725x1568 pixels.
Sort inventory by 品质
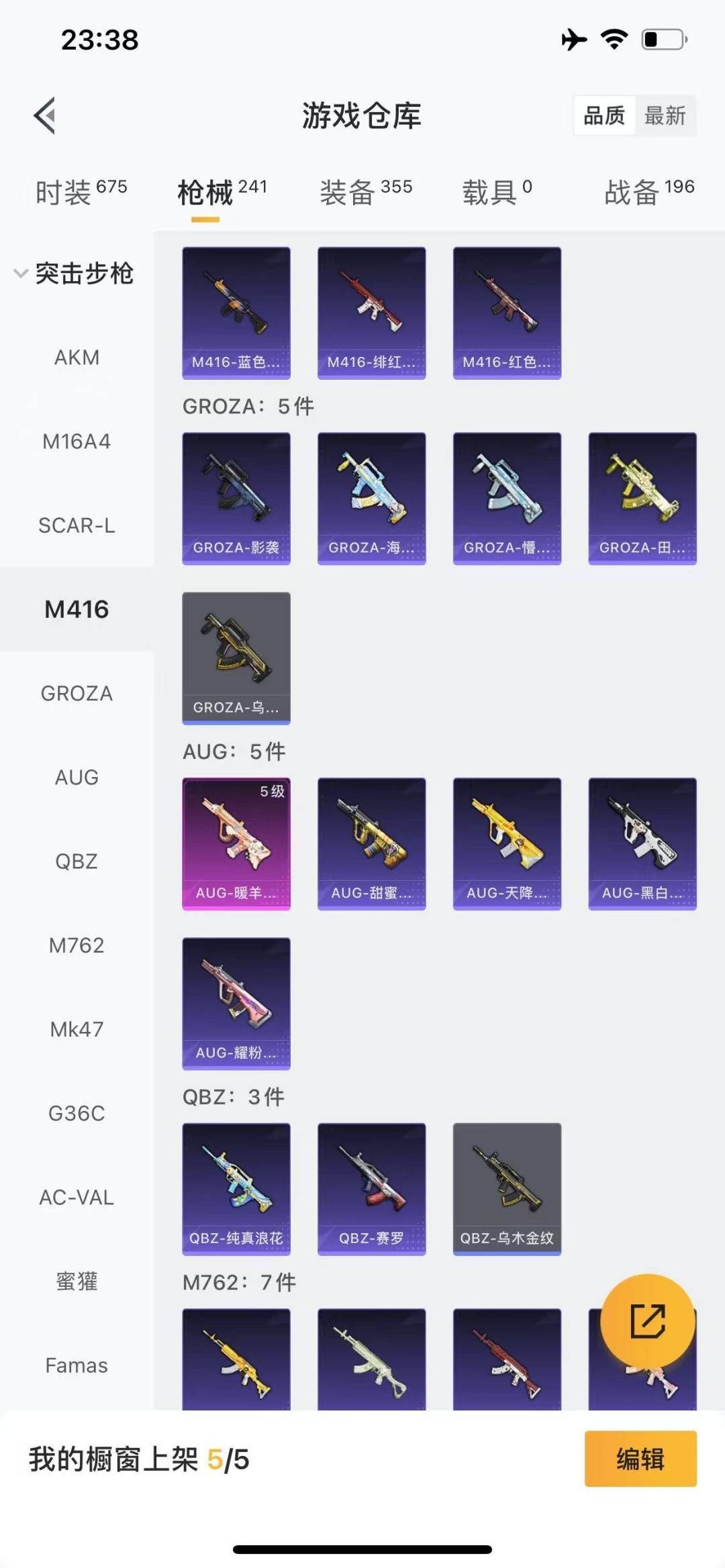[604, 115]
